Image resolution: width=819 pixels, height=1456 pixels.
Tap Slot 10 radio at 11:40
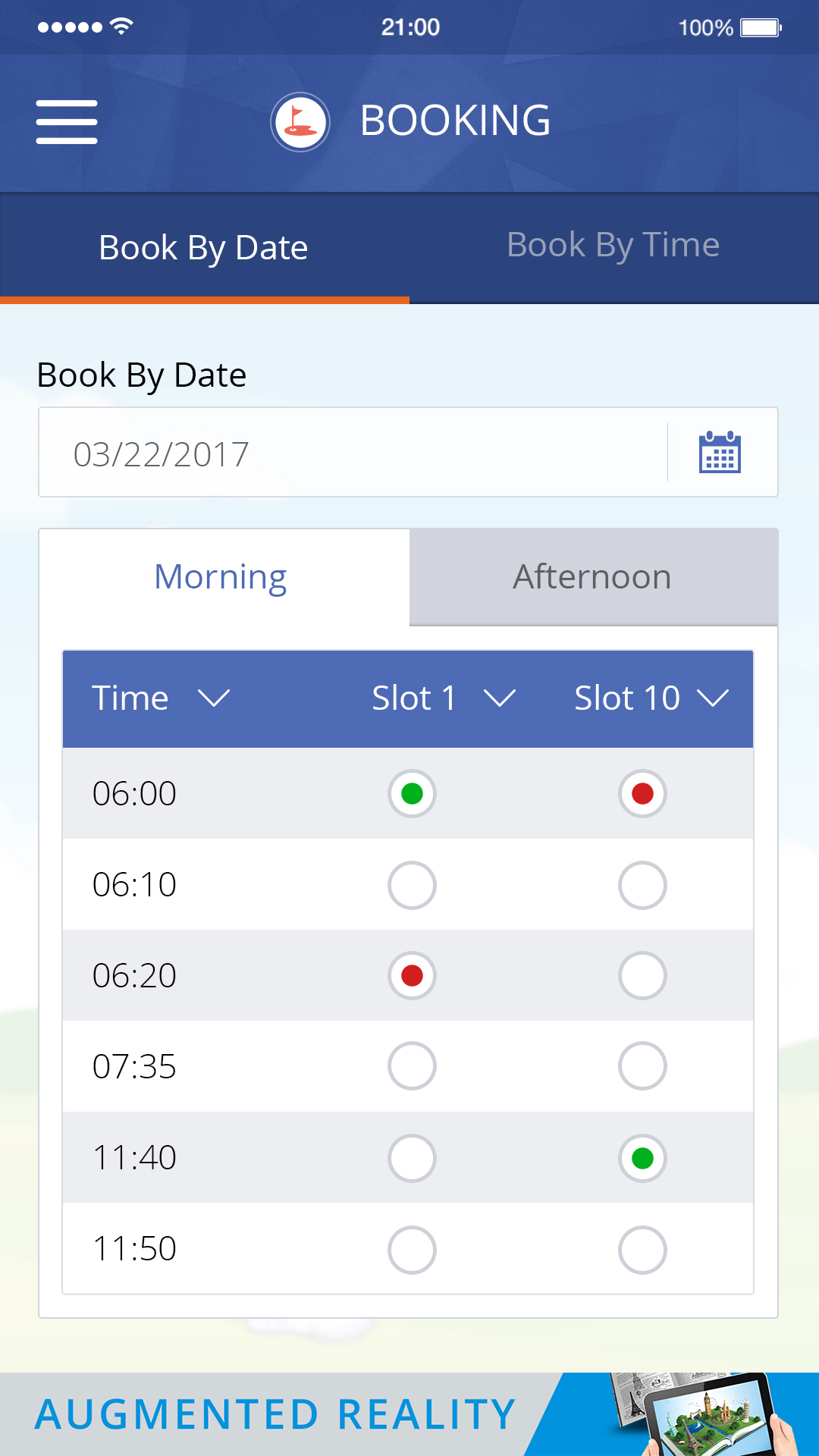click(x=642, y=1158)
